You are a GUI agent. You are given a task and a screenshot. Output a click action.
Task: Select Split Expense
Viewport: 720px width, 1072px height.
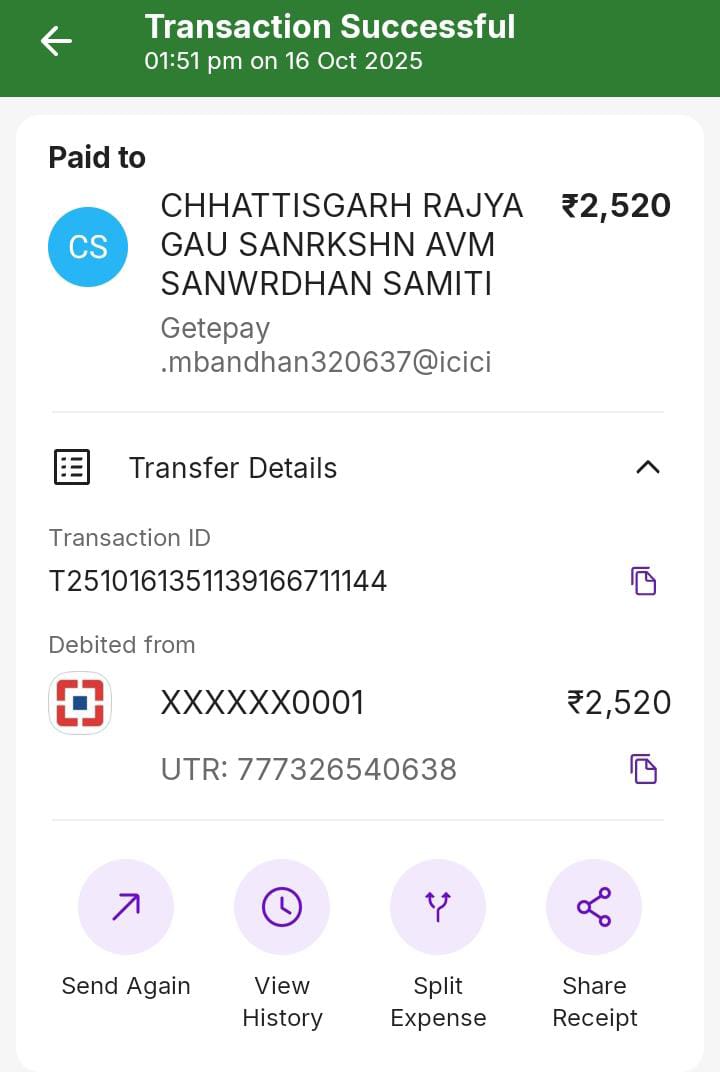[438, 907]
